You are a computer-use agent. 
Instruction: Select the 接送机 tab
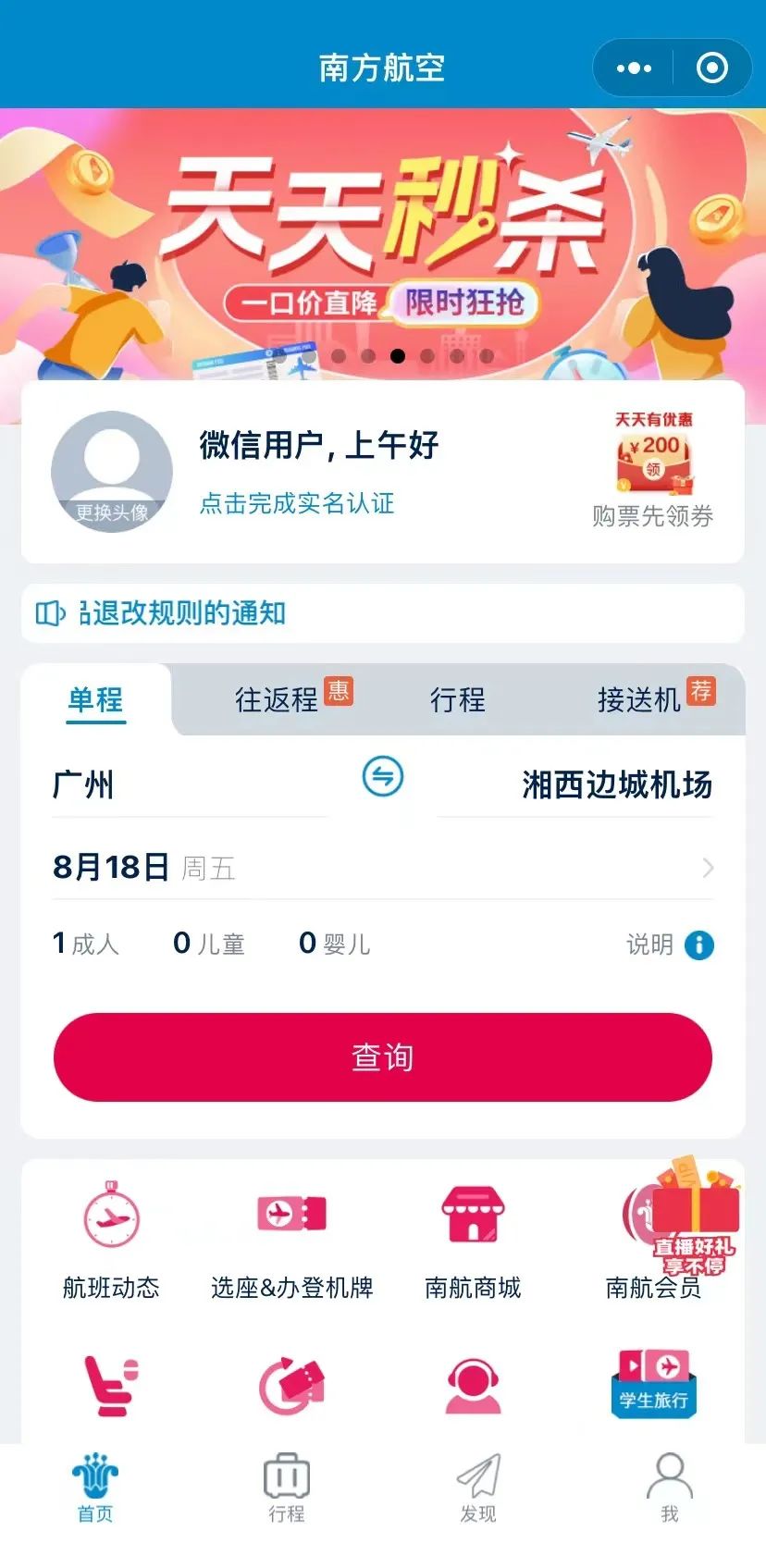[x=639, y=699]
